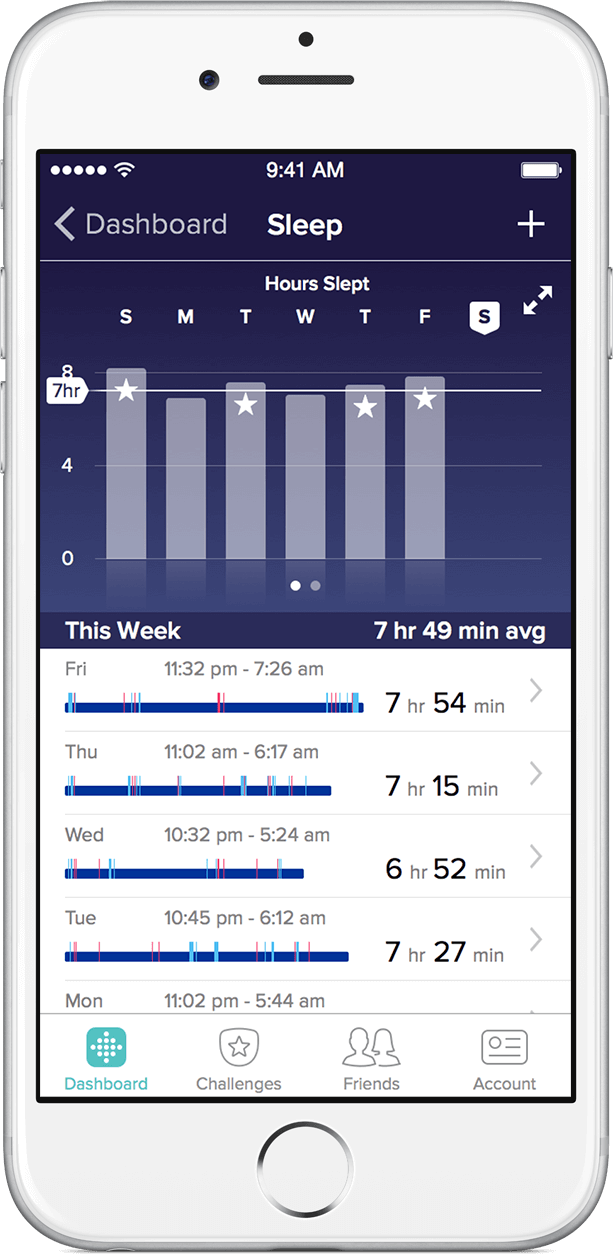
Task: Switch to the Friends tab
Action: tap(371, 1059)
